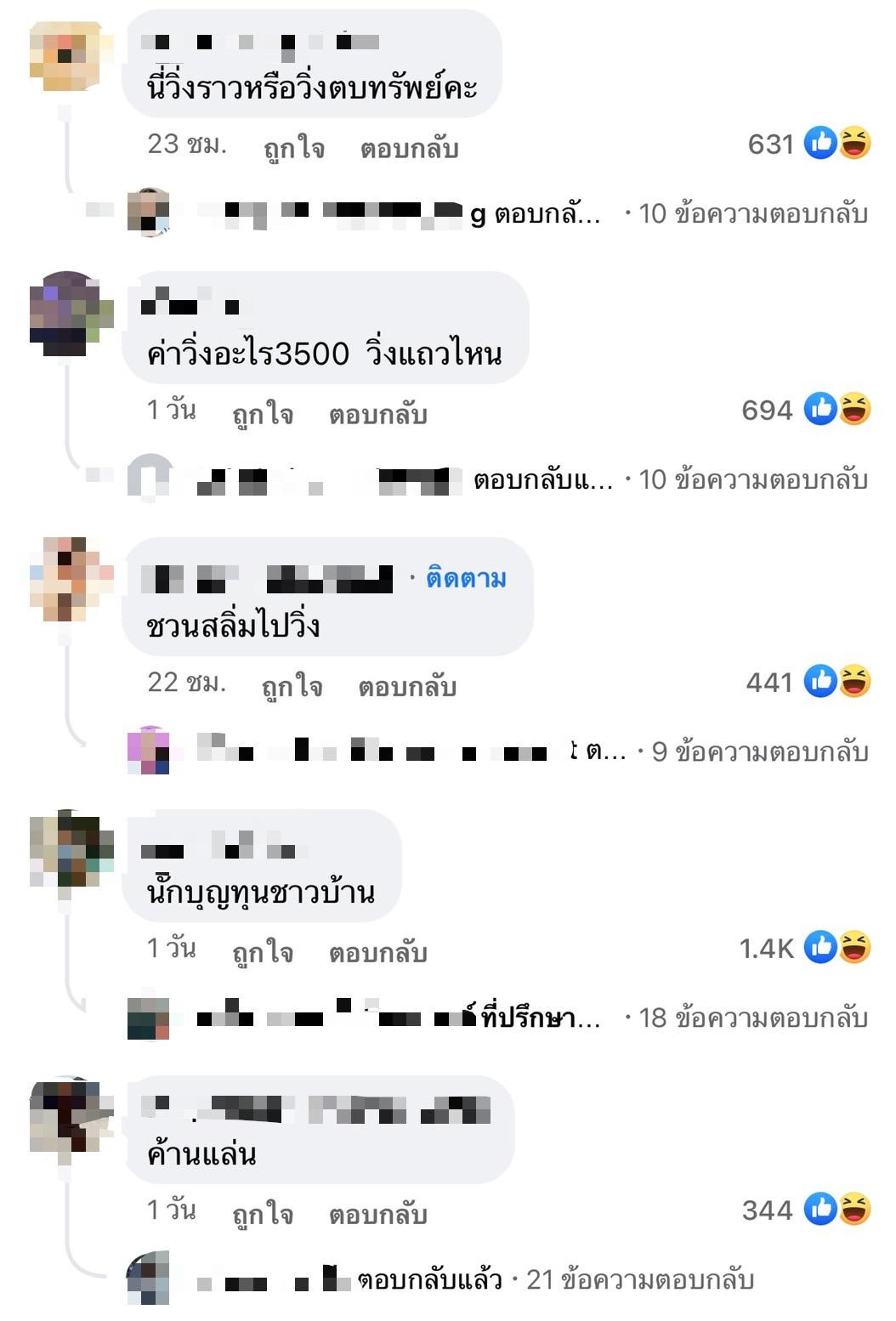Image resolution: width=896 pixels, height=1321 pixels.
Task: Reply to the comment "ค่าวิ่งอะไร3500 วิ่งแถวไหน"
Action: (x=377, y=414)
